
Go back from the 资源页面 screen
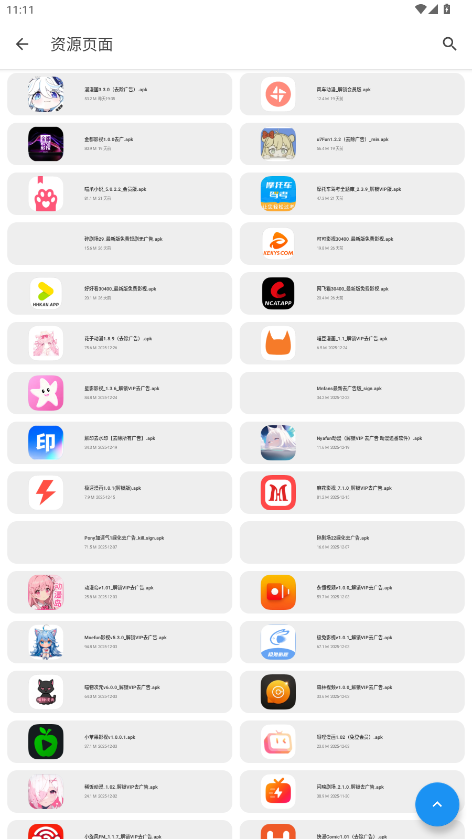tap(22, 44)
